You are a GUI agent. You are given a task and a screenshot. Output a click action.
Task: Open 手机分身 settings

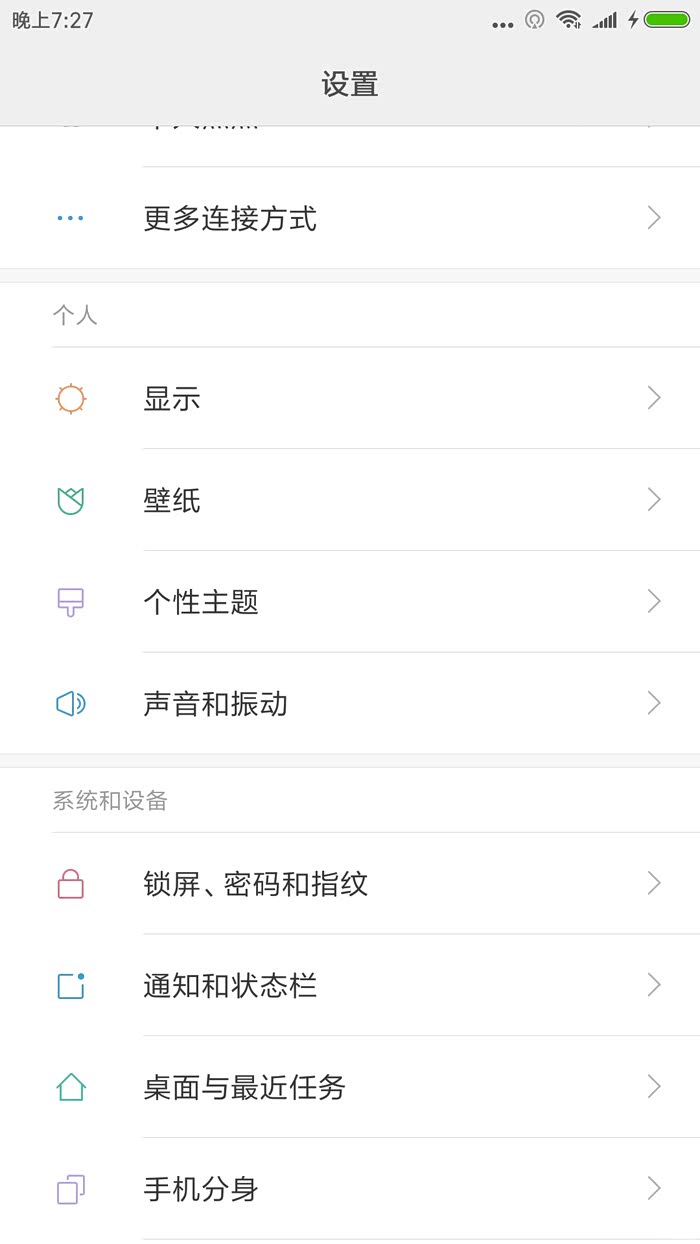pyautogui.click(x=201, y=1189)
